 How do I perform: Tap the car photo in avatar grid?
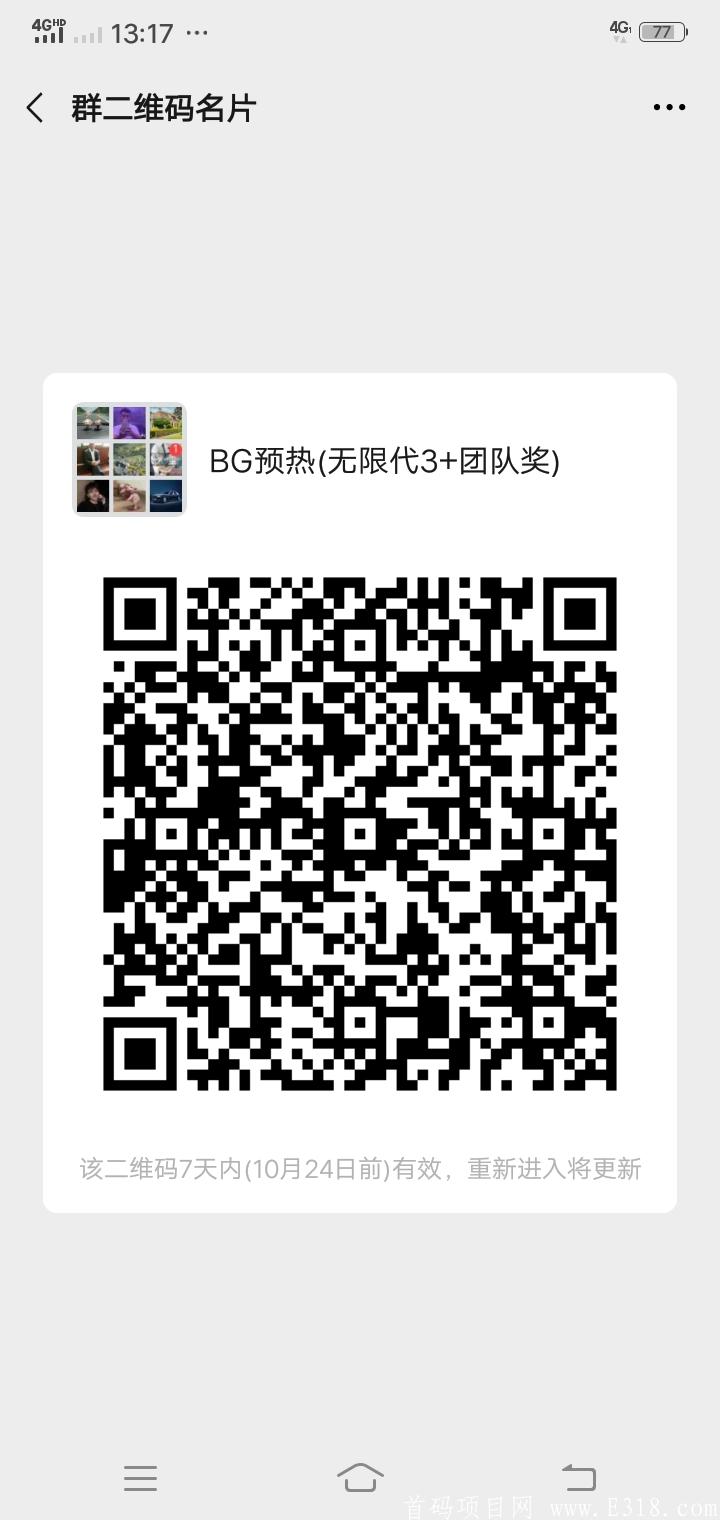pos(165,495)
